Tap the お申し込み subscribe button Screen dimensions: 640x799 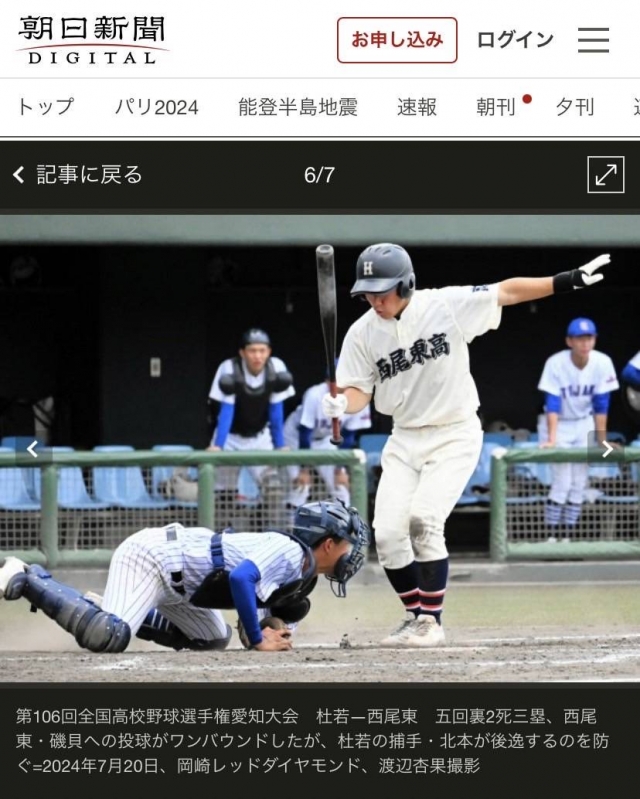click(397, 40)
